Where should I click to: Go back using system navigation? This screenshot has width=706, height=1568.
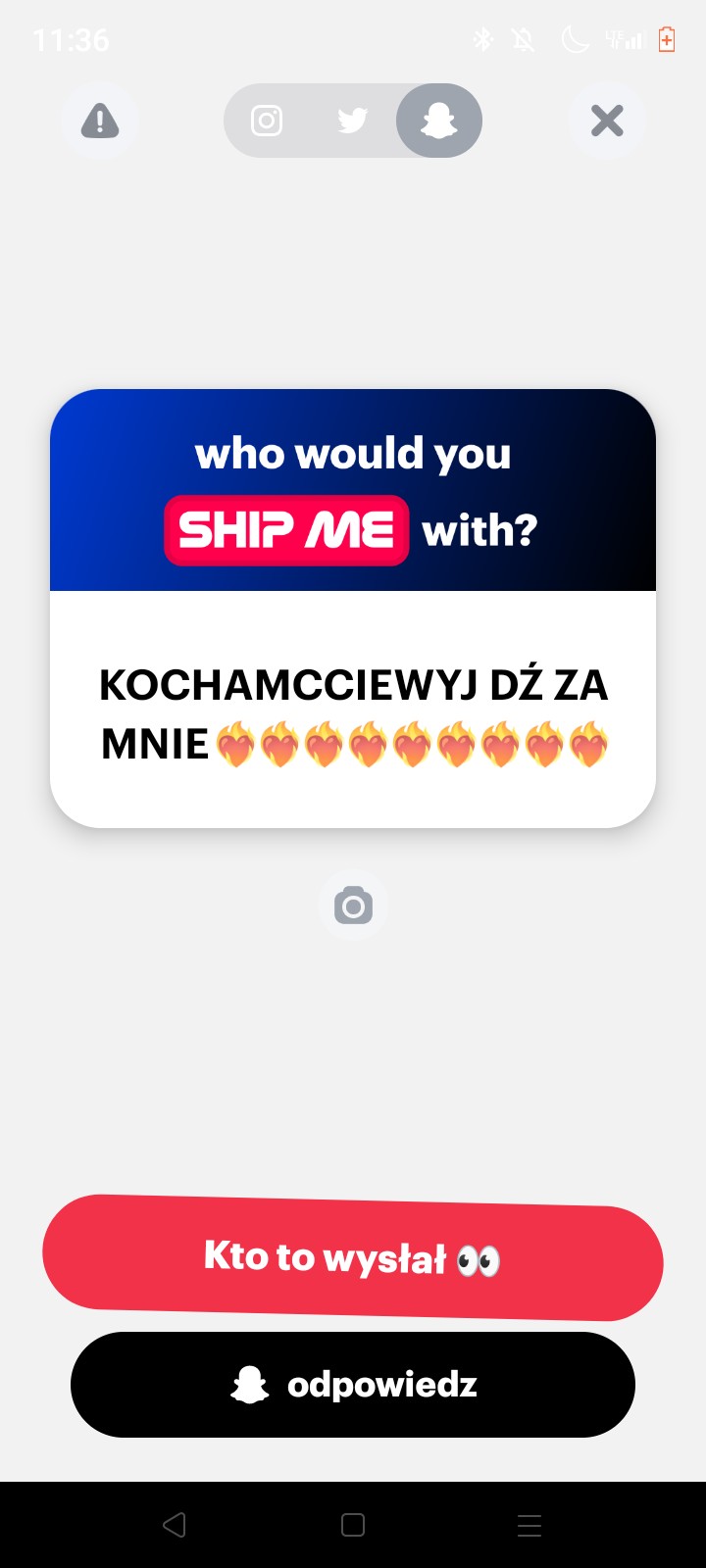point(175,1525)
